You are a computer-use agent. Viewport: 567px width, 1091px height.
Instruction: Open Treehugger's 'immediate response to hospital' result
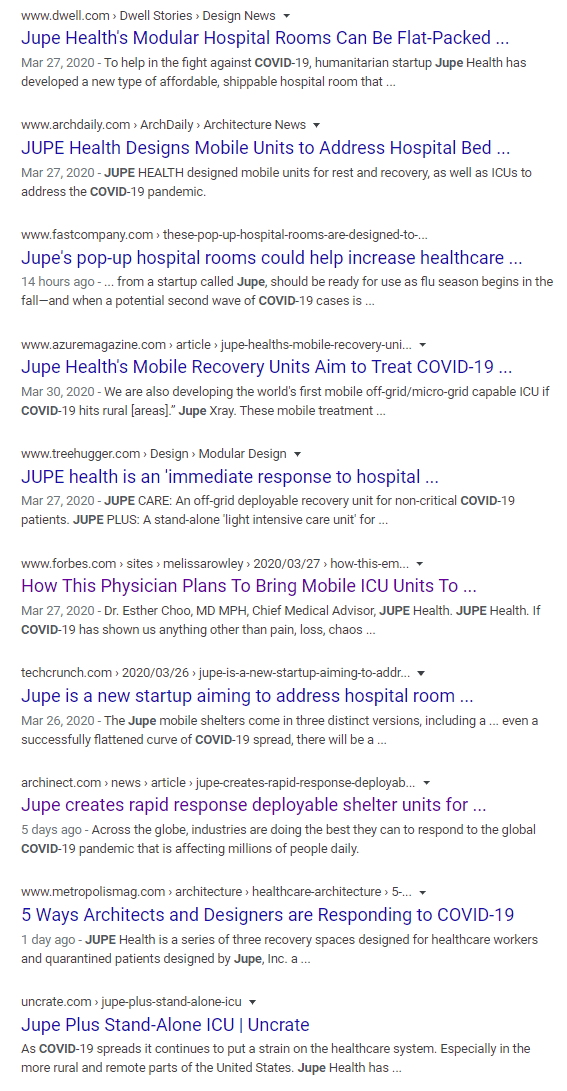pos(230,477)
